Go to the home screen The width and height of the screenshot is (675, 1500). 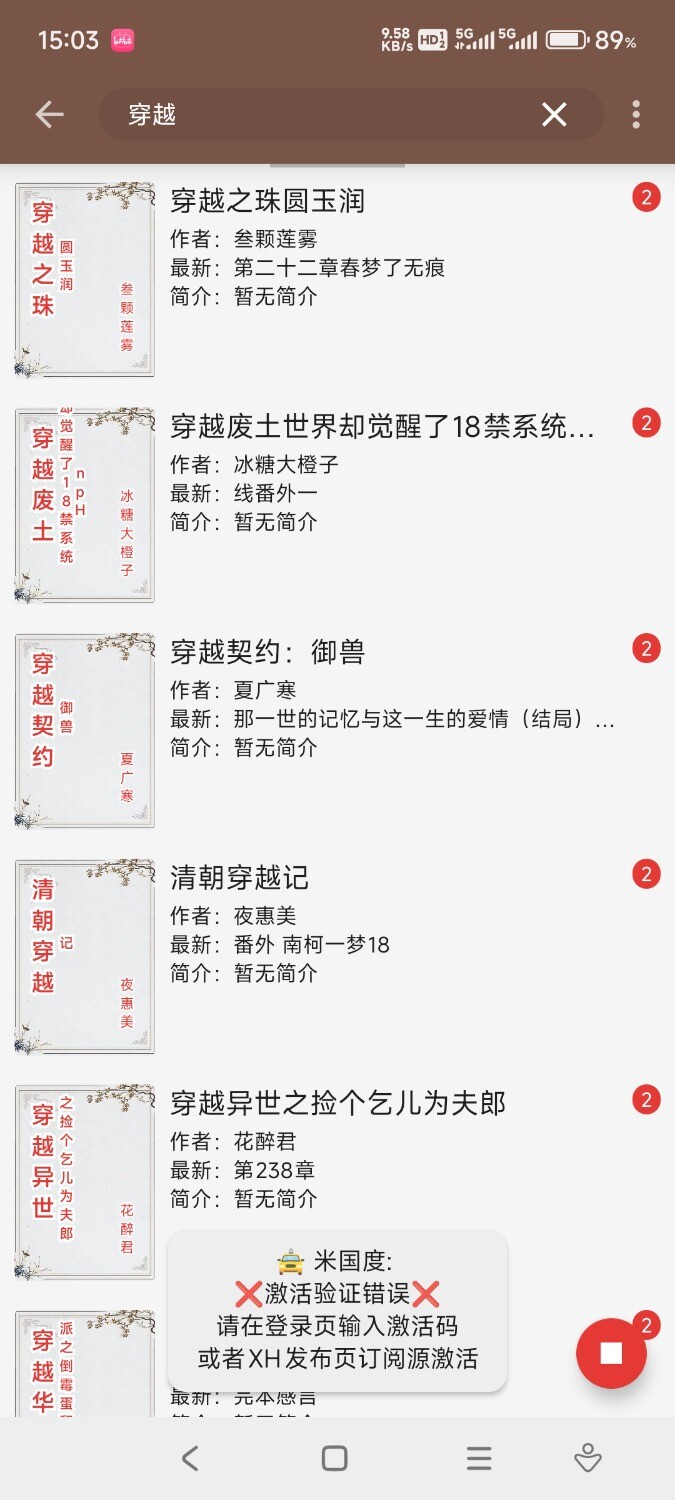334,1459
